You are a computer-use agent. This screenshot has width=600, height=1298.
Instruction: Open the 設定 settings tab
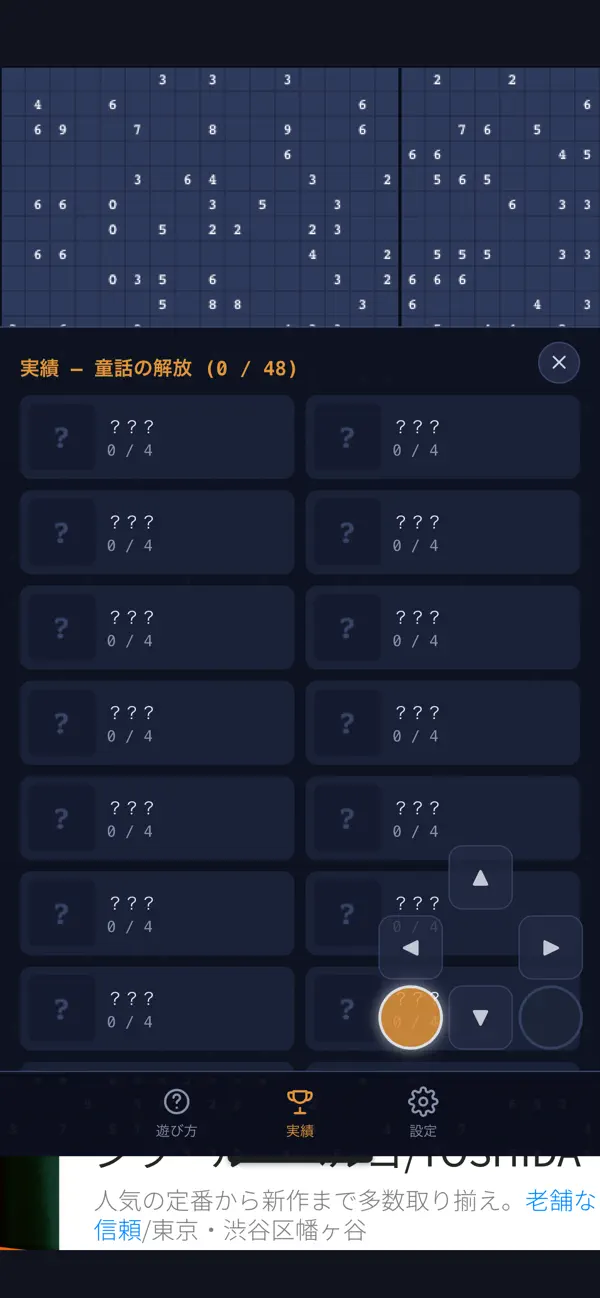point(423,1114)
